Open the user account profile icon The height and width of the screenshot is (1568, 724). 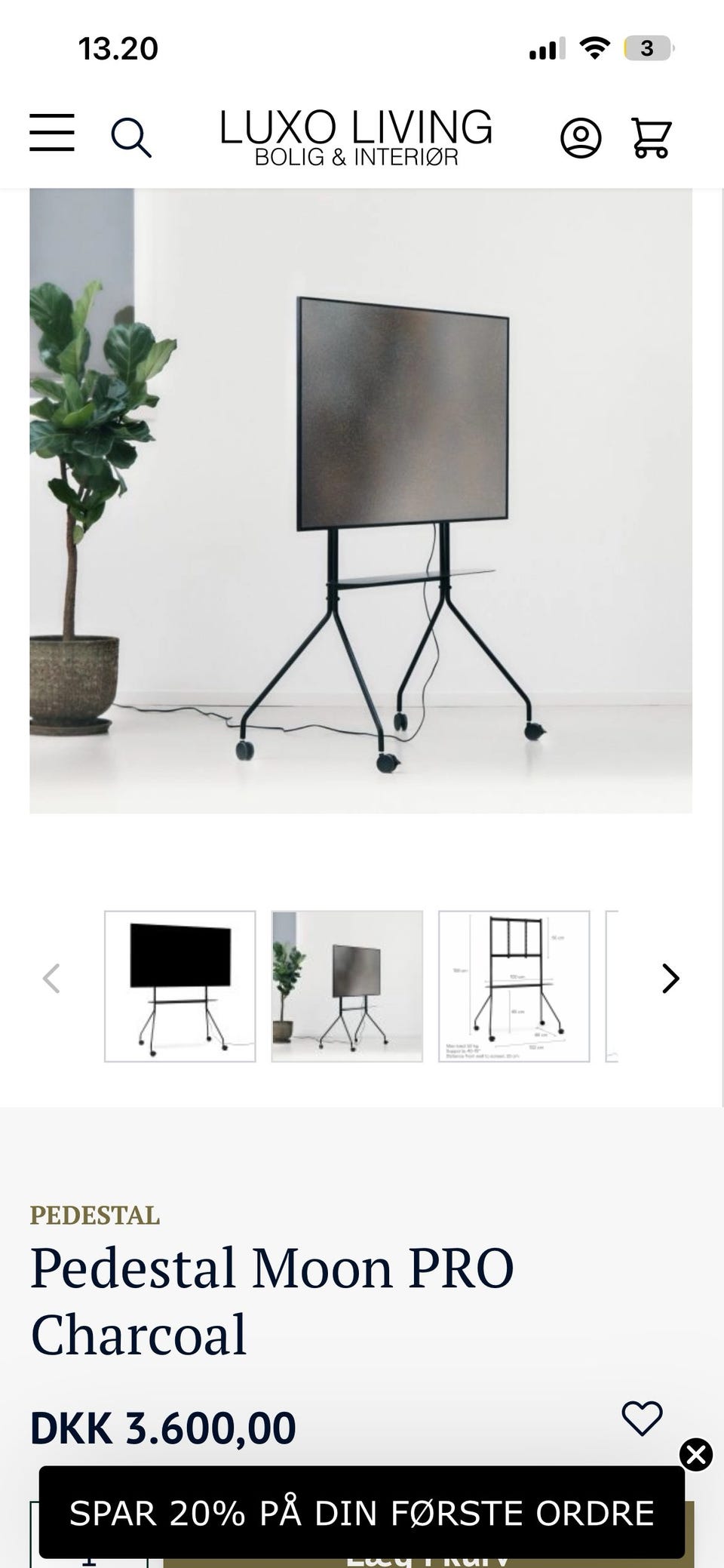583,137
